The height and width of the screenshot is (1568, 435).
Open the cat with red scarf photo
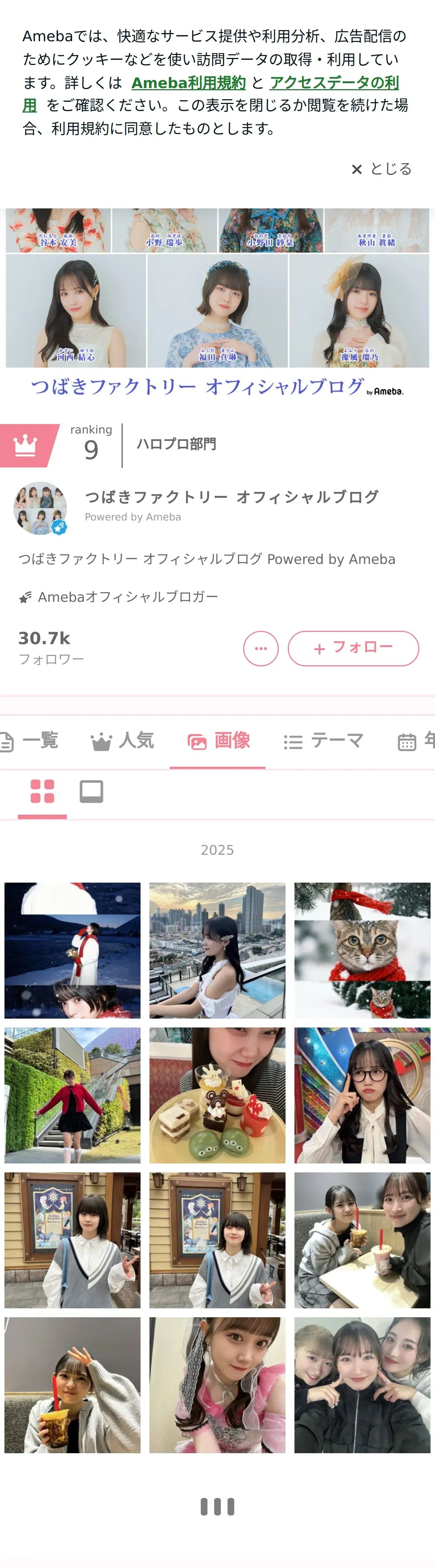pos(362,950)
